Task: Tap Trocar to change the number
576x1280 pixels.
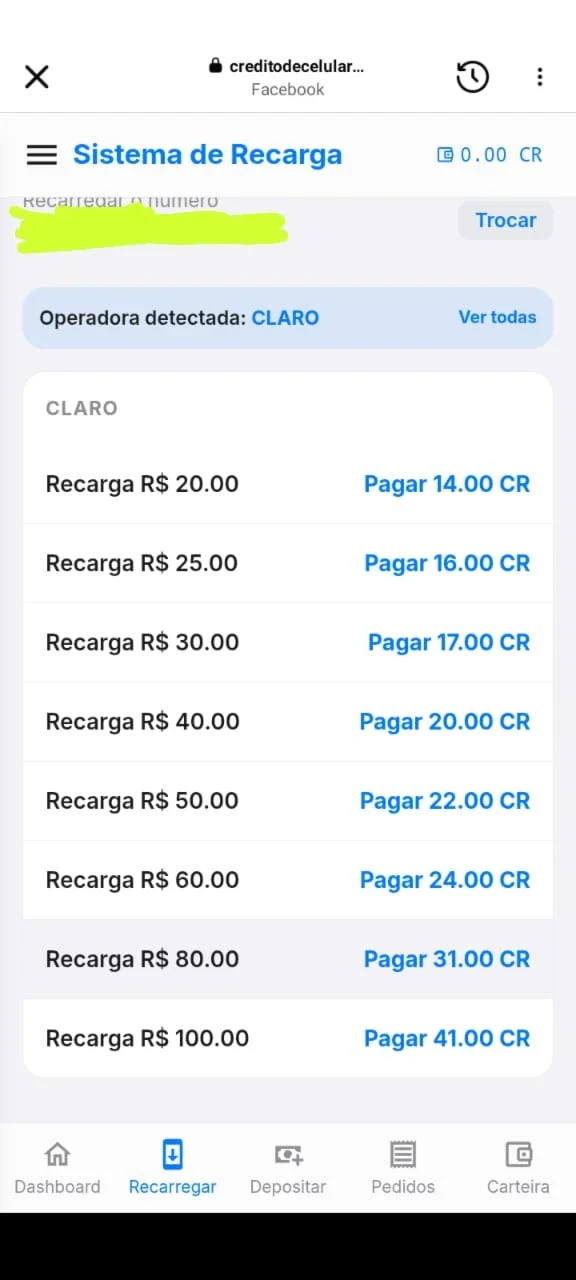Action: click(x=506, y=220)
